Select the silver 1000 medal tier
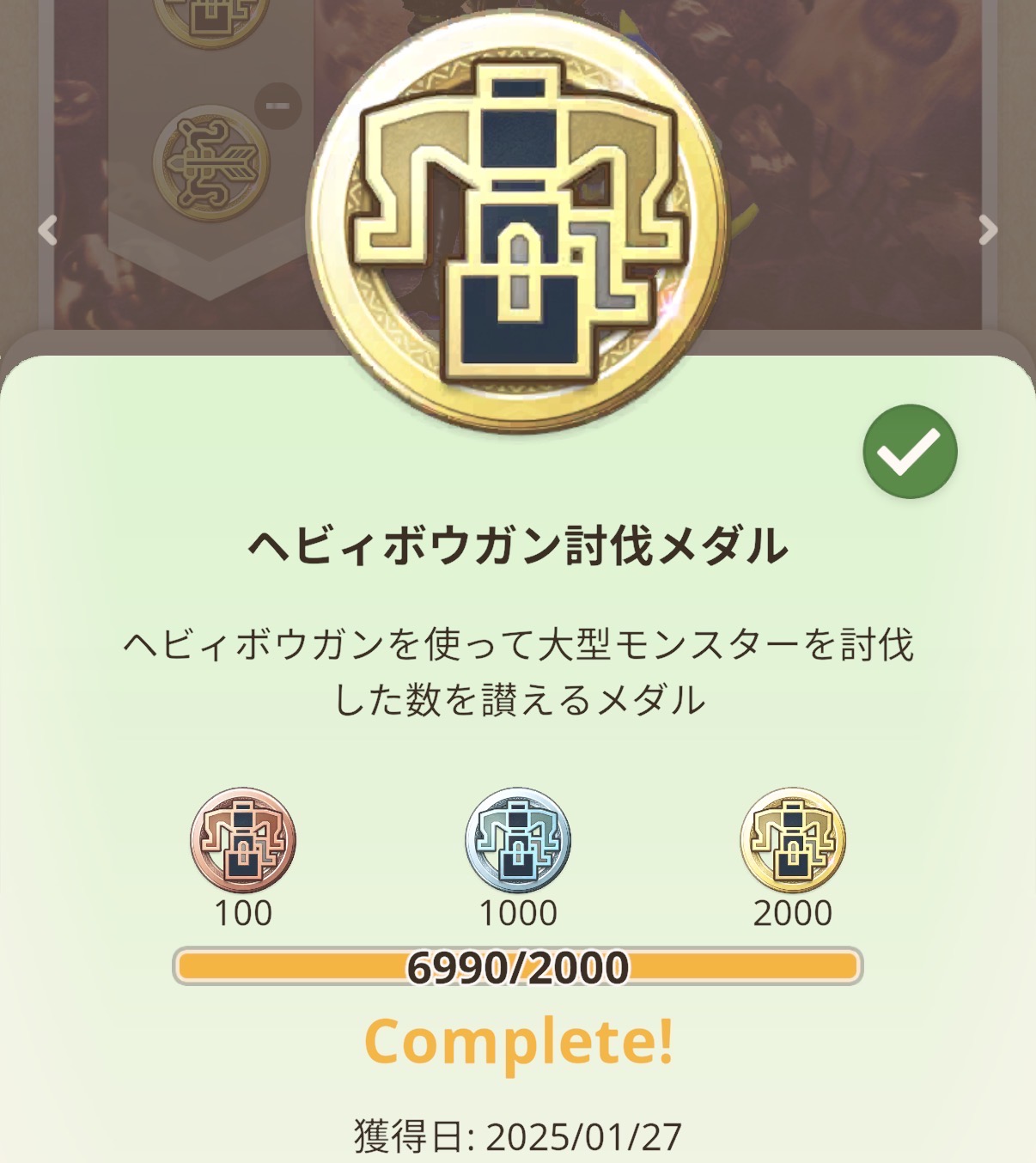This screenshot has height=1163, width=1036. [518, 840]
